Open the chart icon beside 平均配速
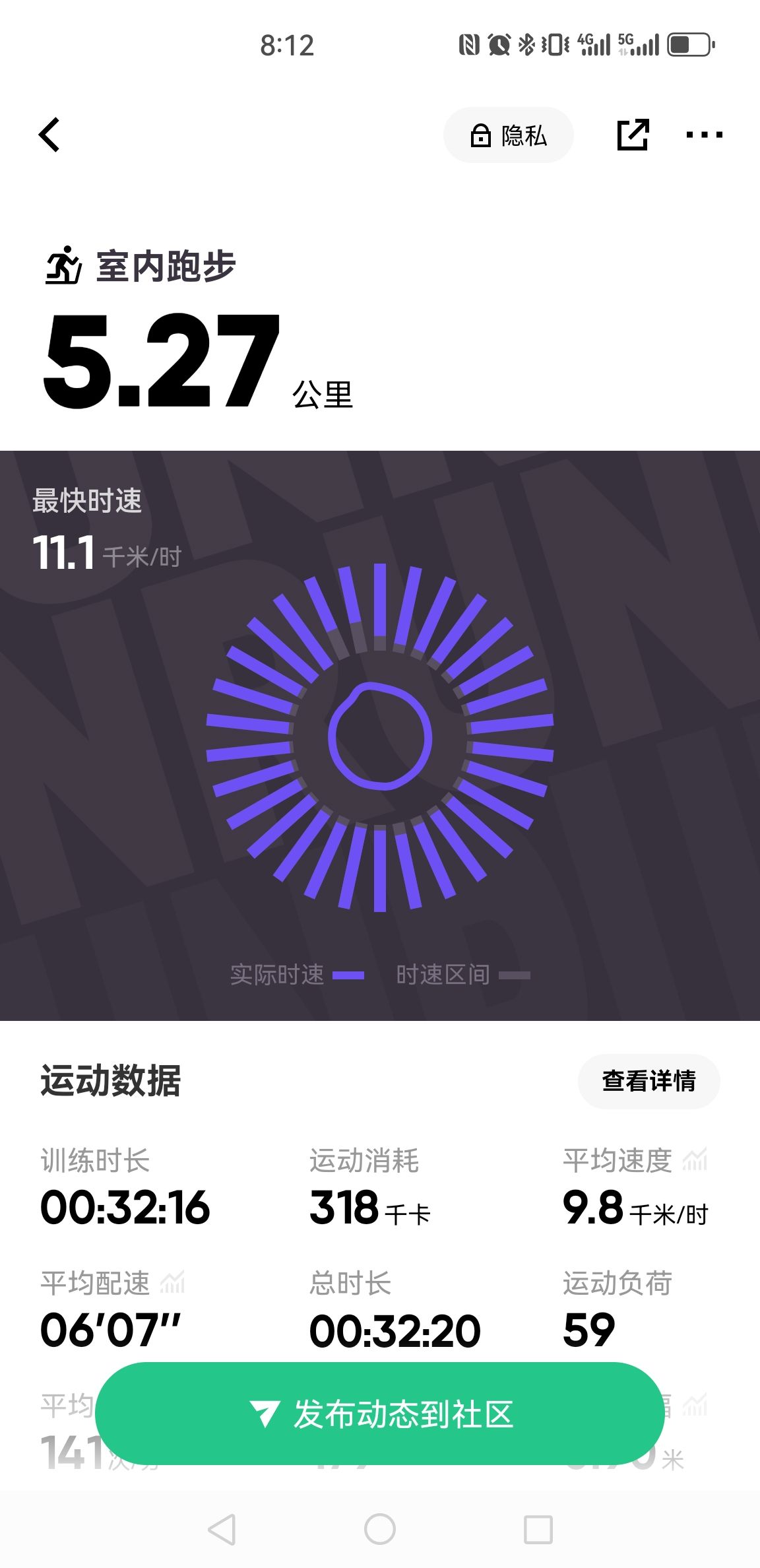Image resolution: width=760 pixels, height=1568 pixels. pyautogui.click(x=173, y=1283)
